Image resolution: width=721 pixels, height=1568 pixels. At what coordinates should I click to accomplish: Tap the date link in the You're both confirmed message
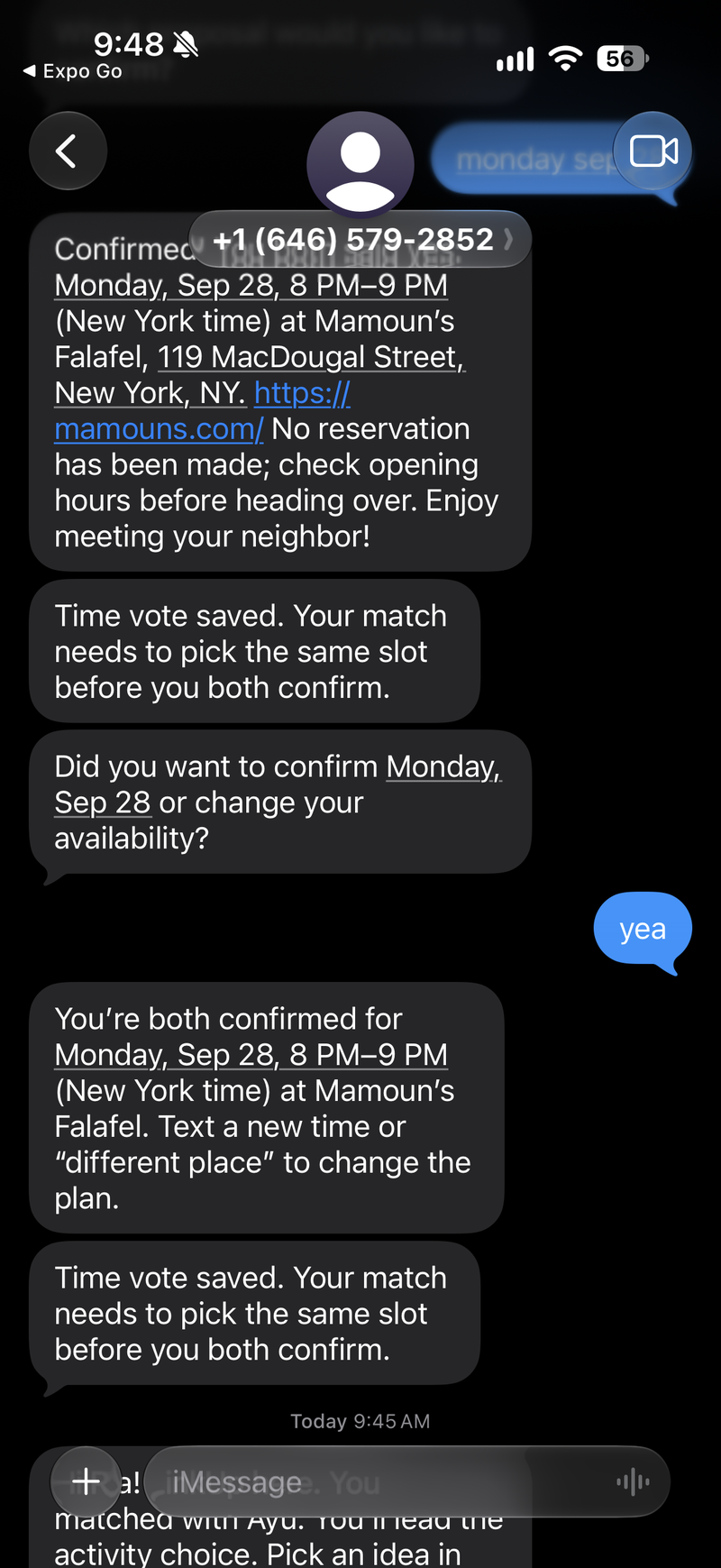point(251,1054)
